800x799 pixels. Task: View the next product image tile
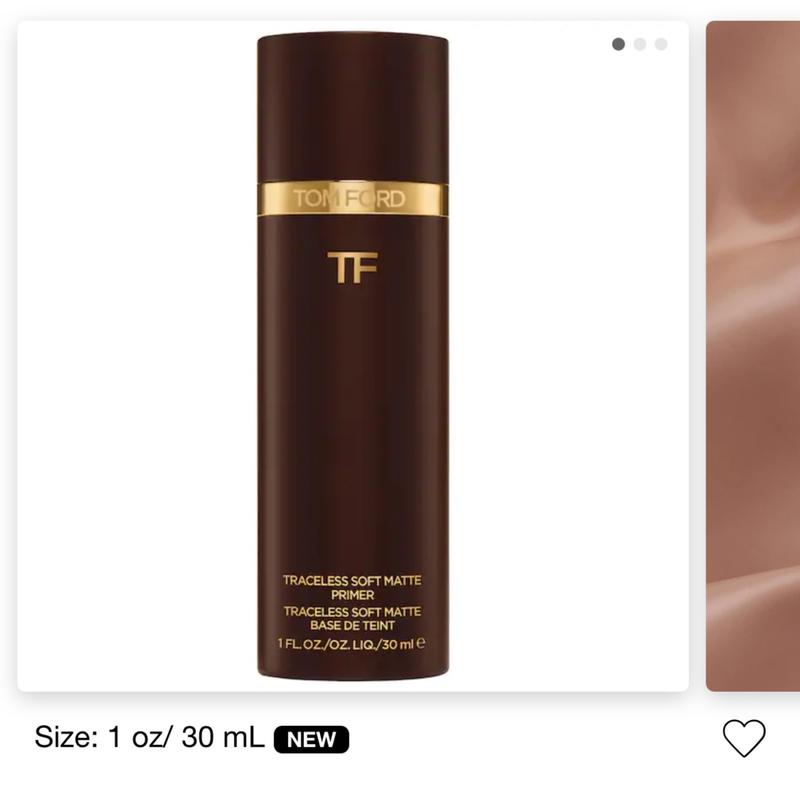pyautogui.click(x=754, y=356)
